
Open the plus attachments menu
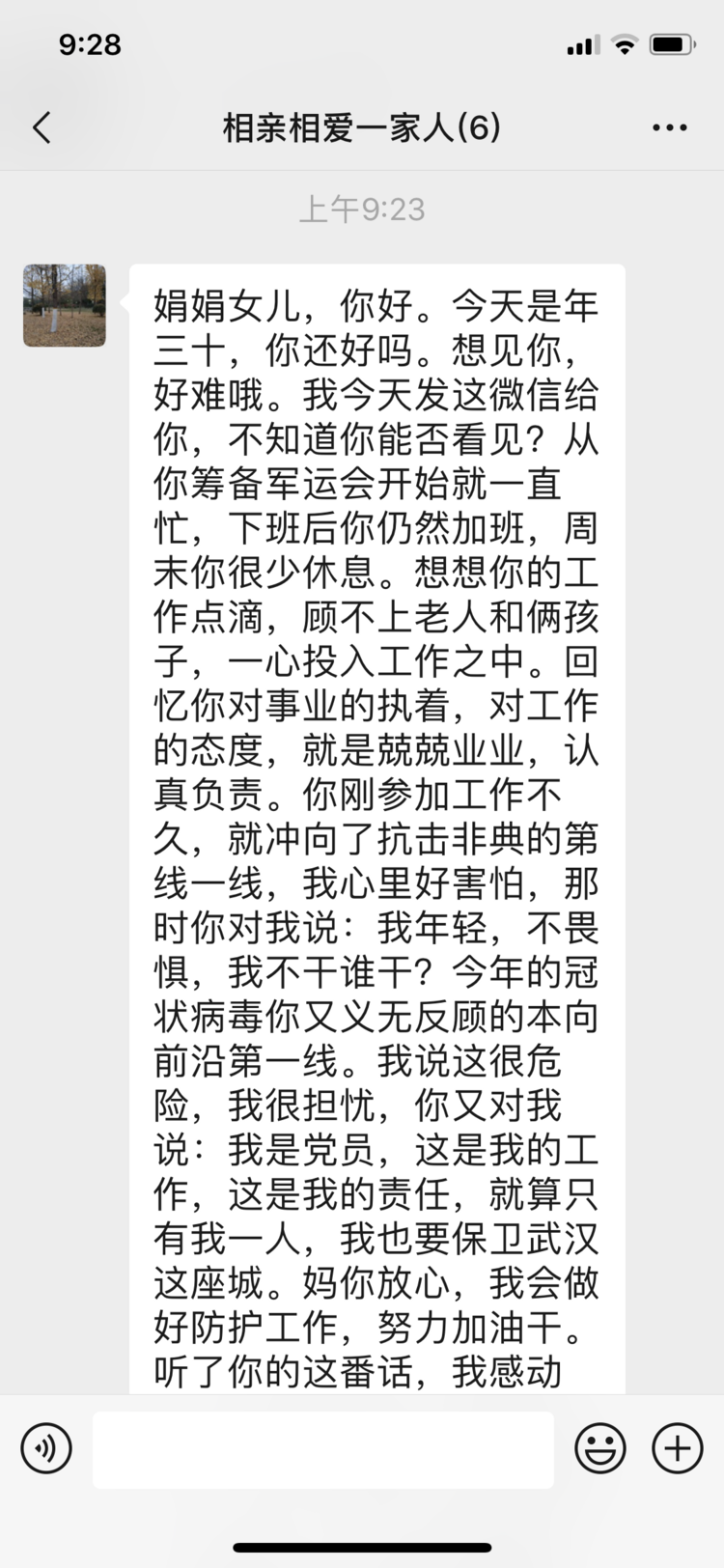pos(678,1448)
